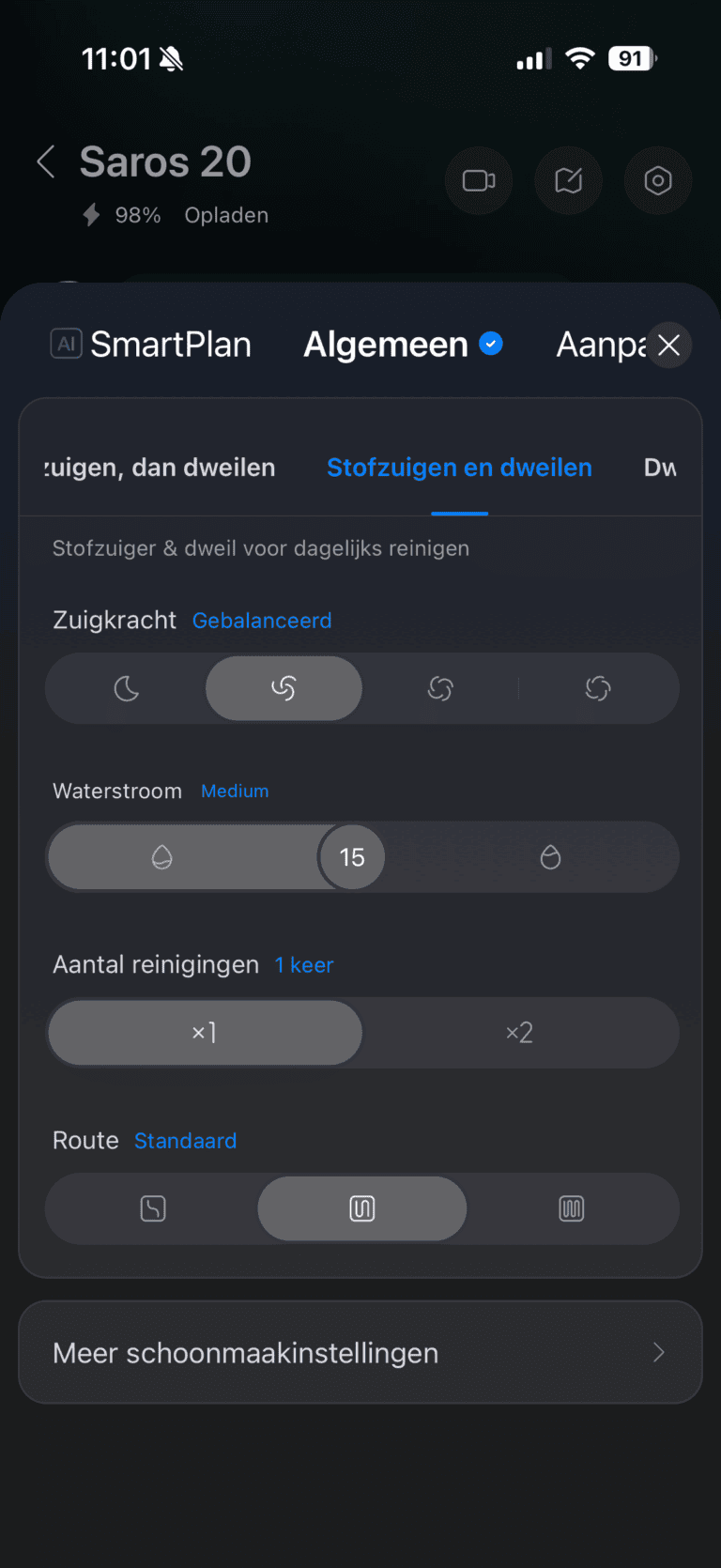This screenshot has width=721, height=1568.
Task: Set suction to quiet moon mode
Action: [127, 689]
